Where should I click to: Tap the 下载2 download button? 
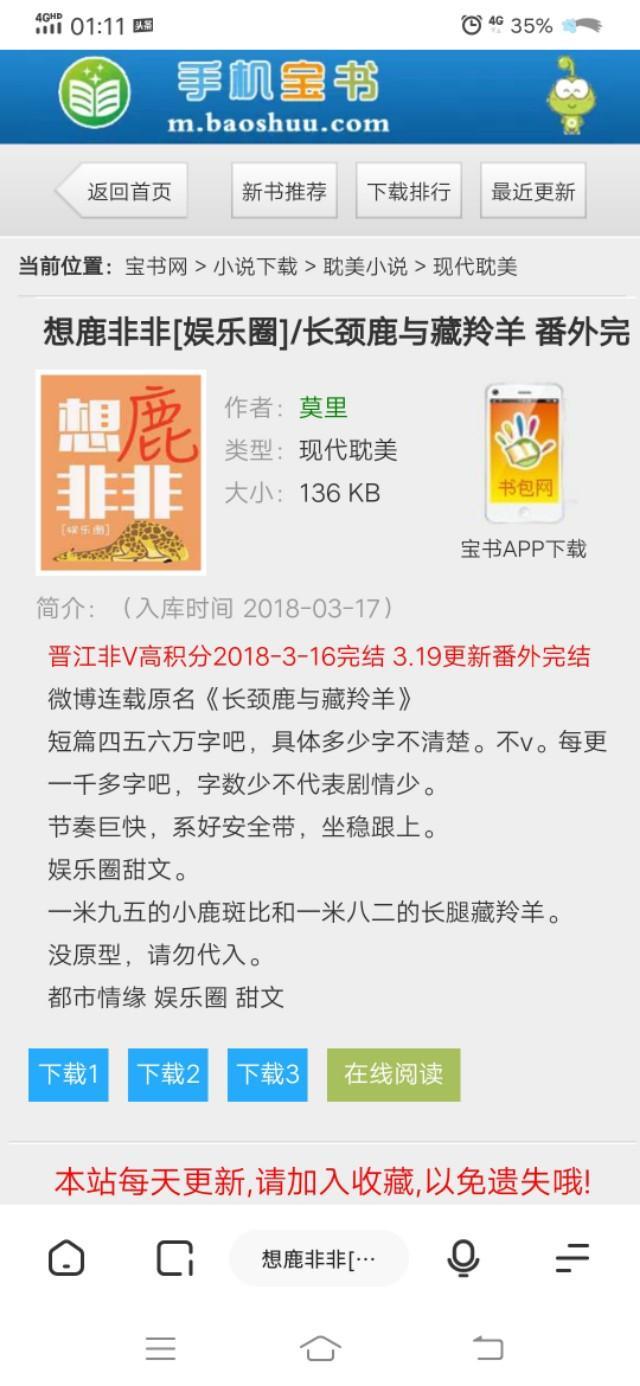pyautogui.click(x=168, y=1074)
